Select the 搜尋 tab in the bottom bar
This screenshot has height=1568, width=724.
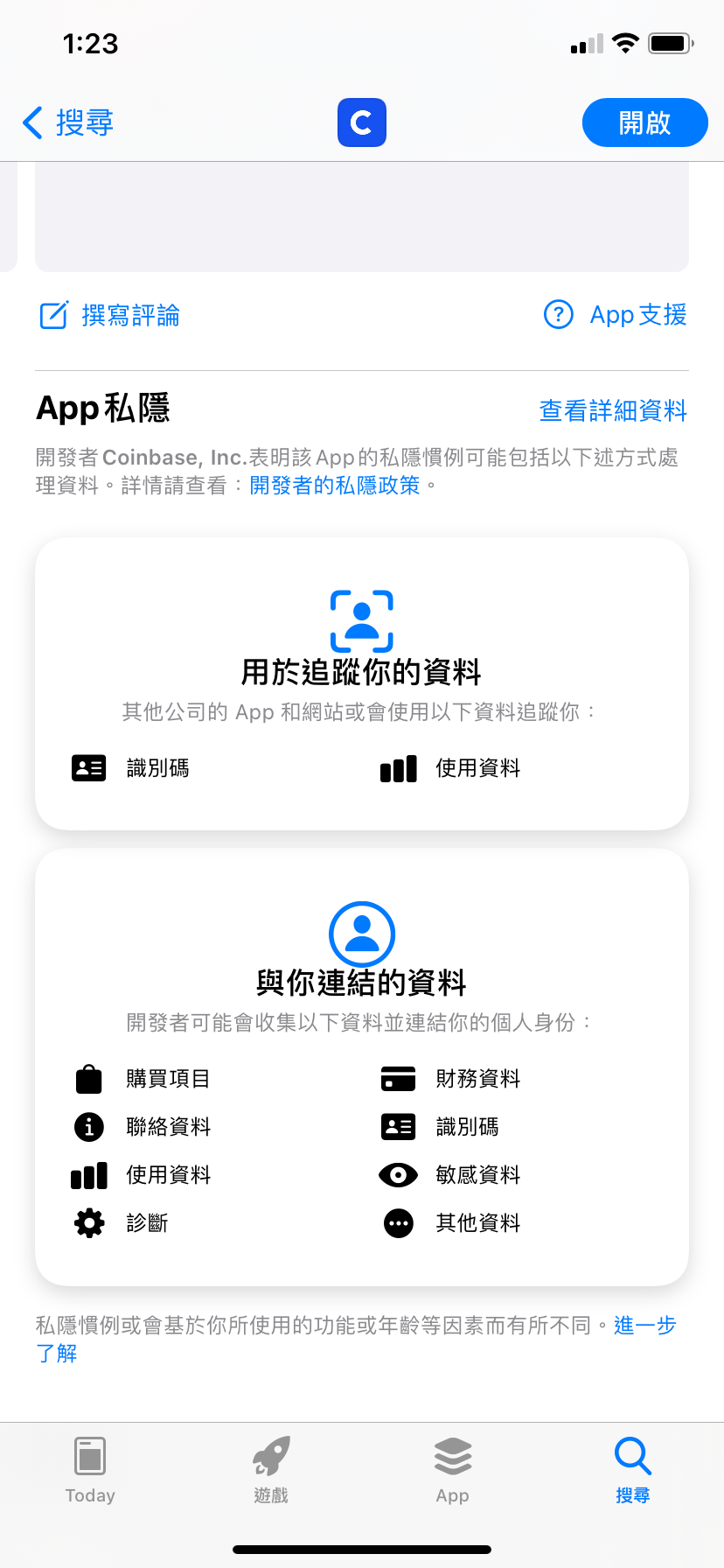pyautogui.click(x=633, y=1470)
